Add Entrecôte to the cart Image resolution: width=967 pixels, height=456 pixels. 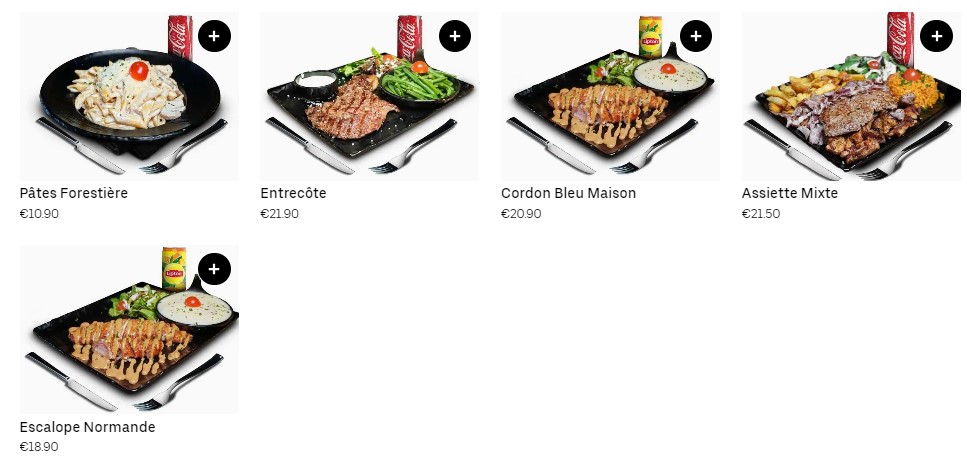454,36
